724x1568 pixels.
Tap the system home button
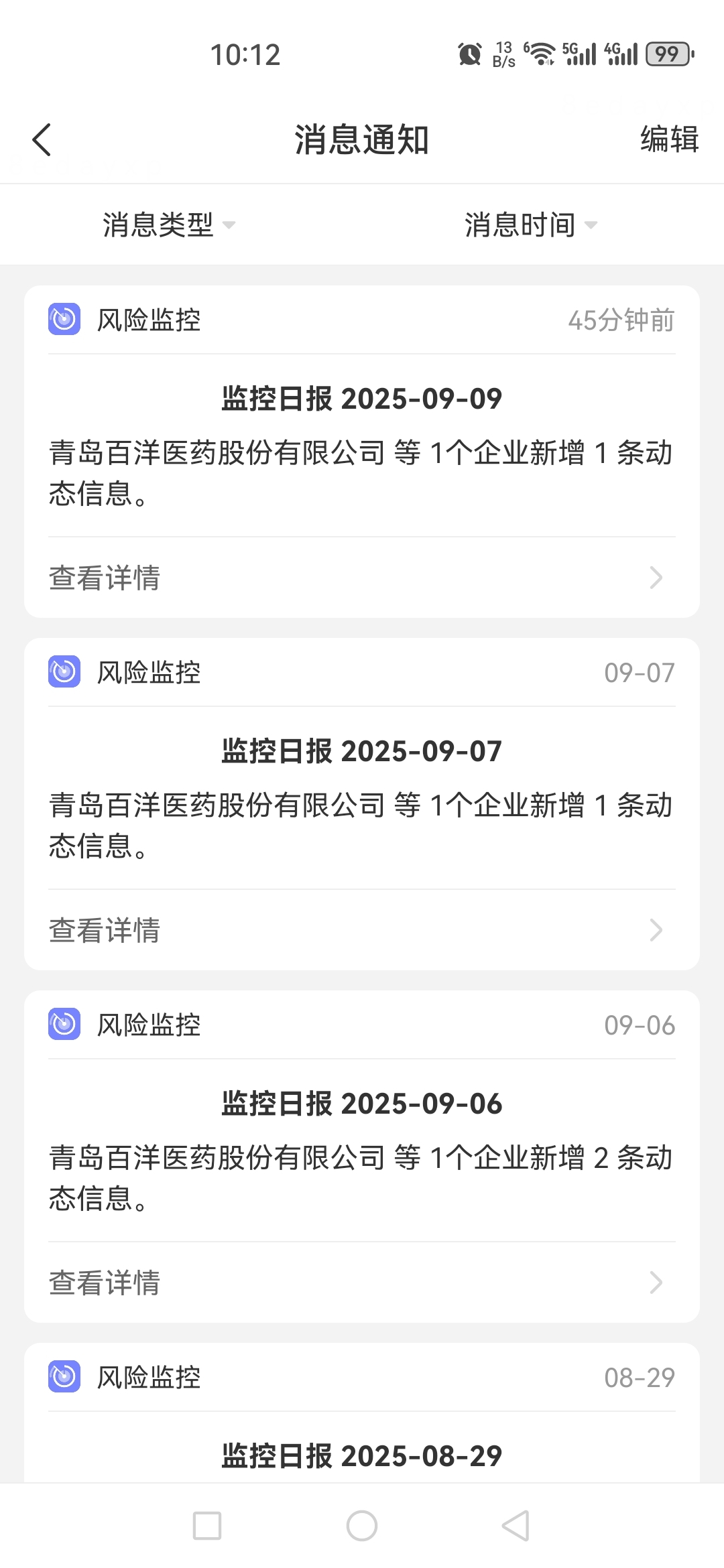tap(362, 1526)
